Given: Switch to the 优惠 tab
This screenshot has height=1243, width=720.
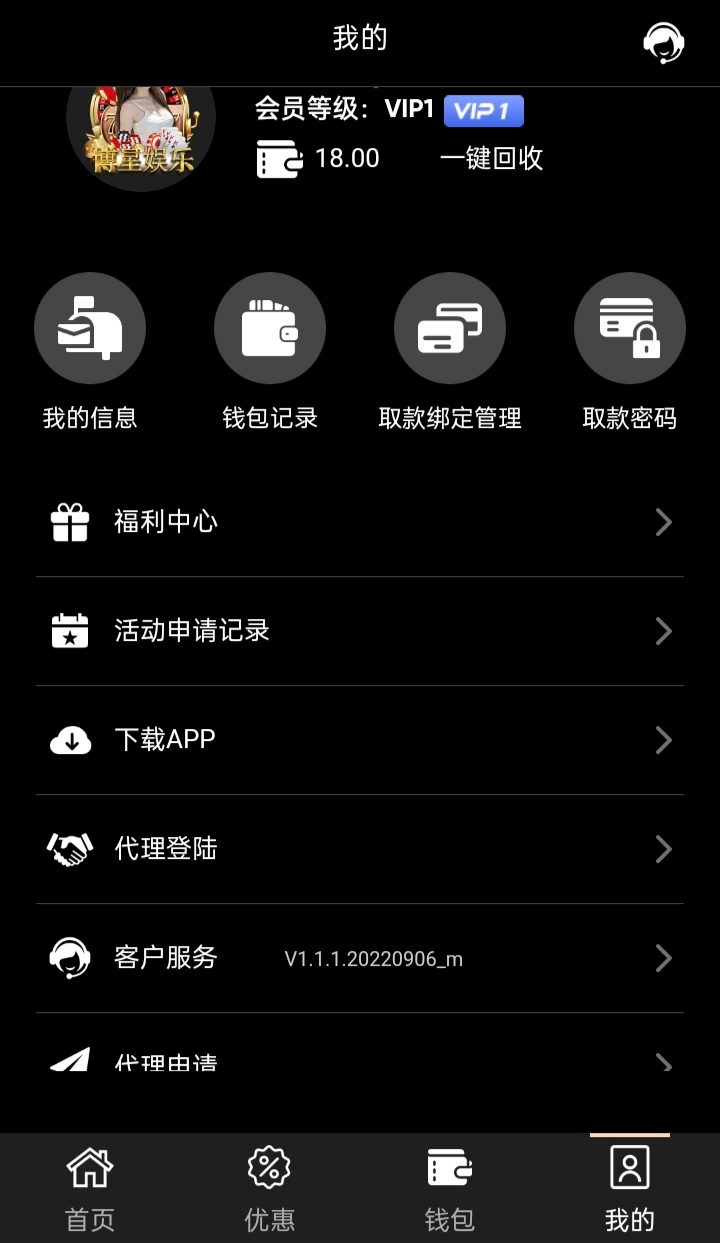Looking at the screenshot, I should [270, 1189].
